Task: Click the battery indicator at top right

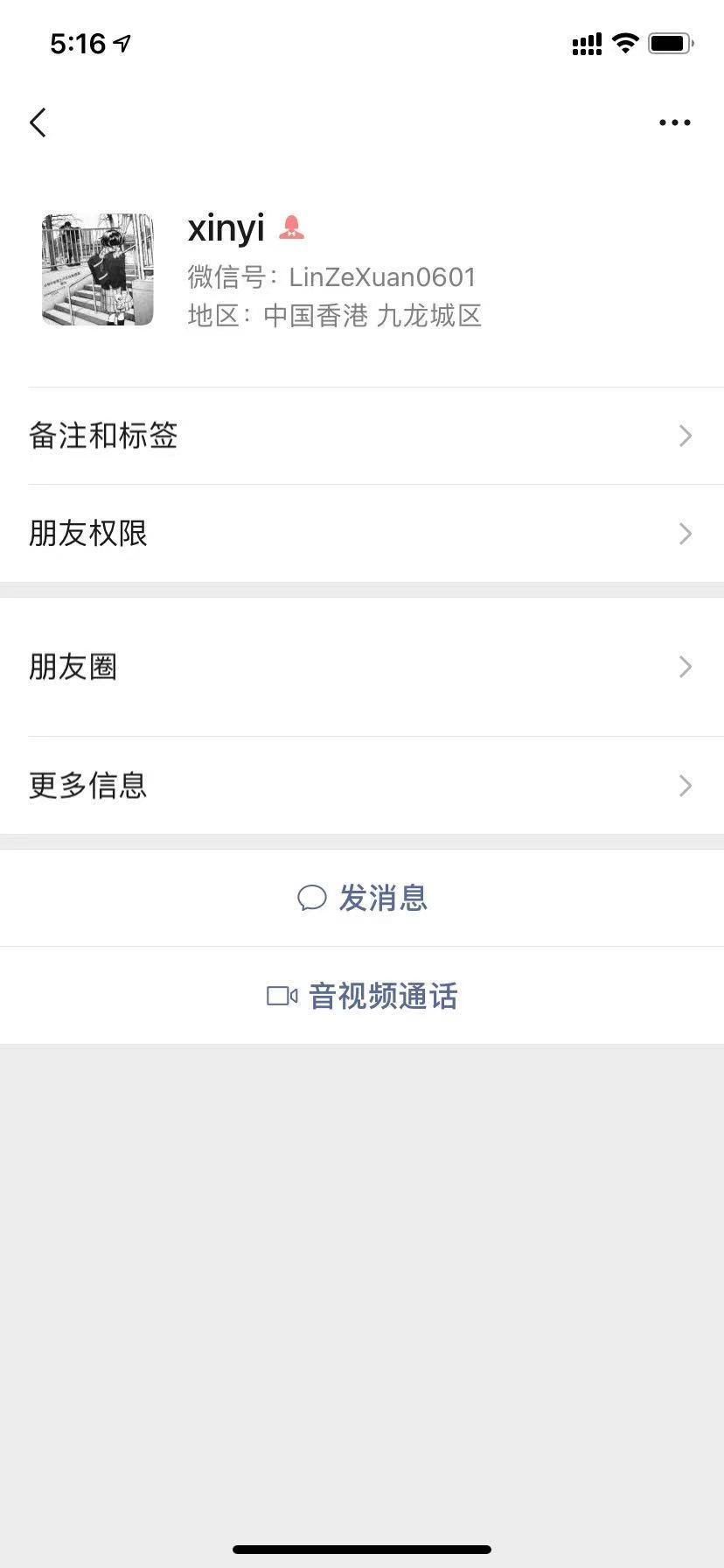Action: coord(671,43)
